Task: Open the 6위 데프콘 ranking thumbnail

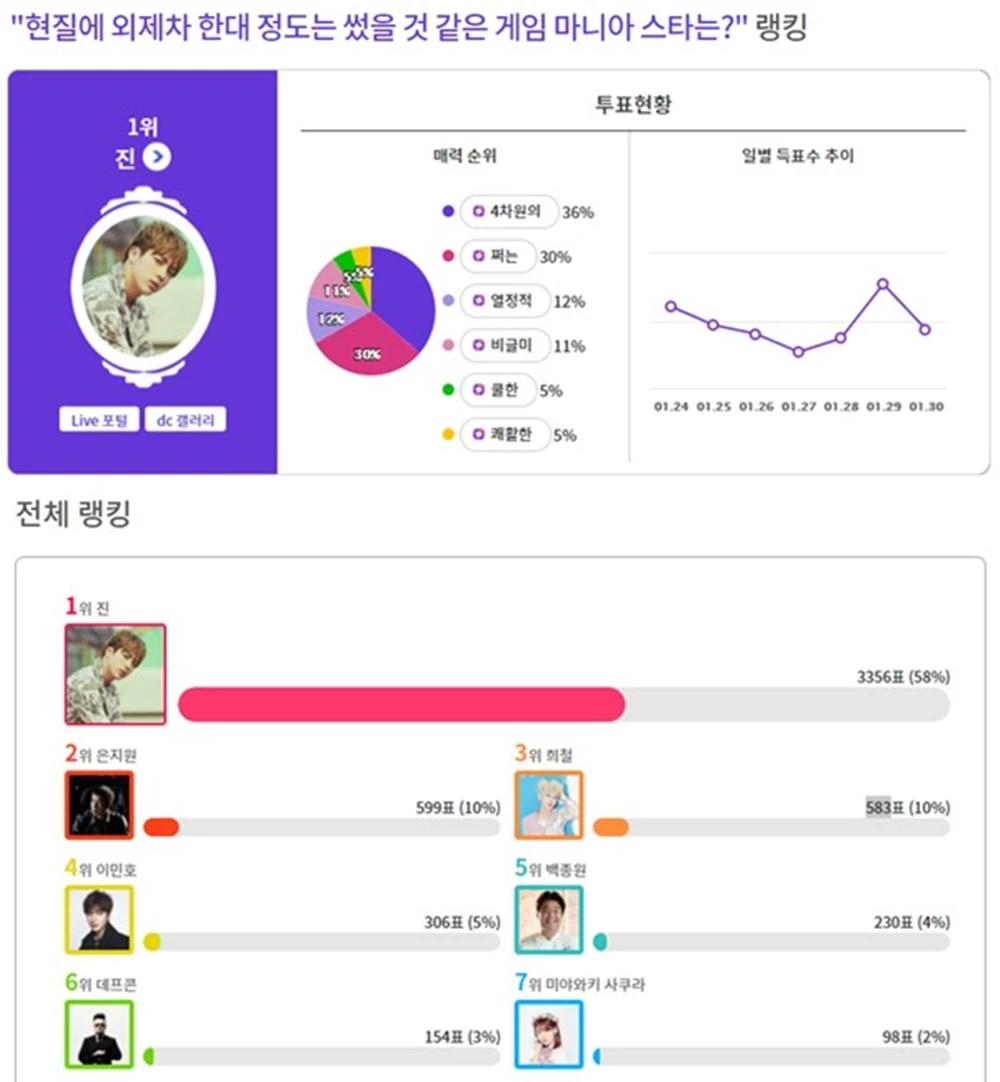Action: 99,1034
